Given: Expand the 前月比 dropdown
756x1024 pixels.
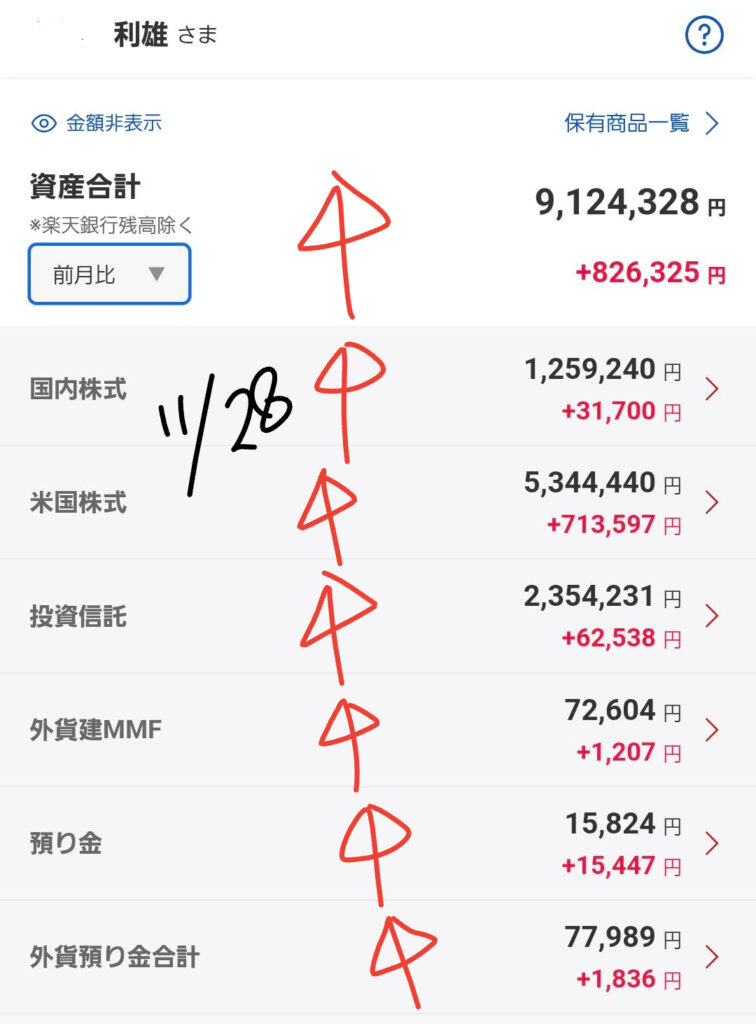Looking at the screenshot, I should pyautogui.click(x=109, y=274).
